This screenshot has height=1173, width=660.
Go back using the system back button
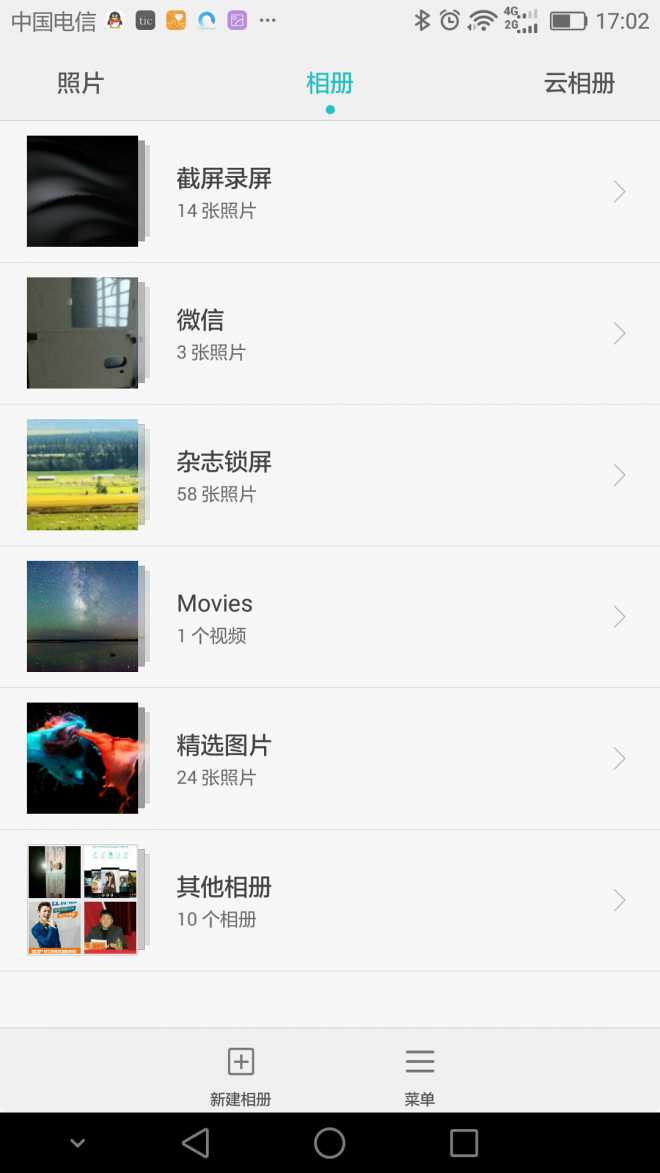tap(196, 1143)
